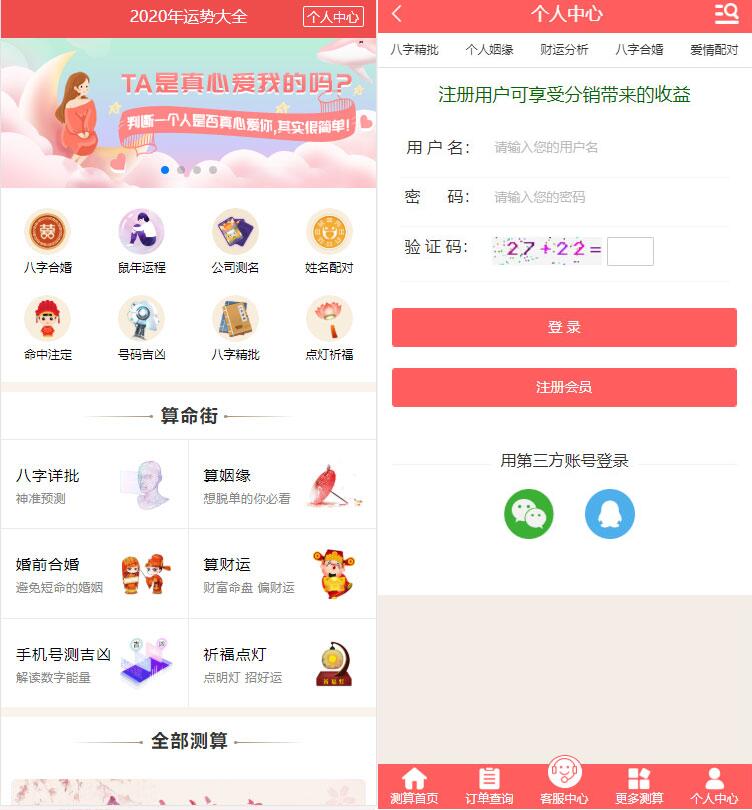Tap 注册会员 to register

(x=564, y=387)
